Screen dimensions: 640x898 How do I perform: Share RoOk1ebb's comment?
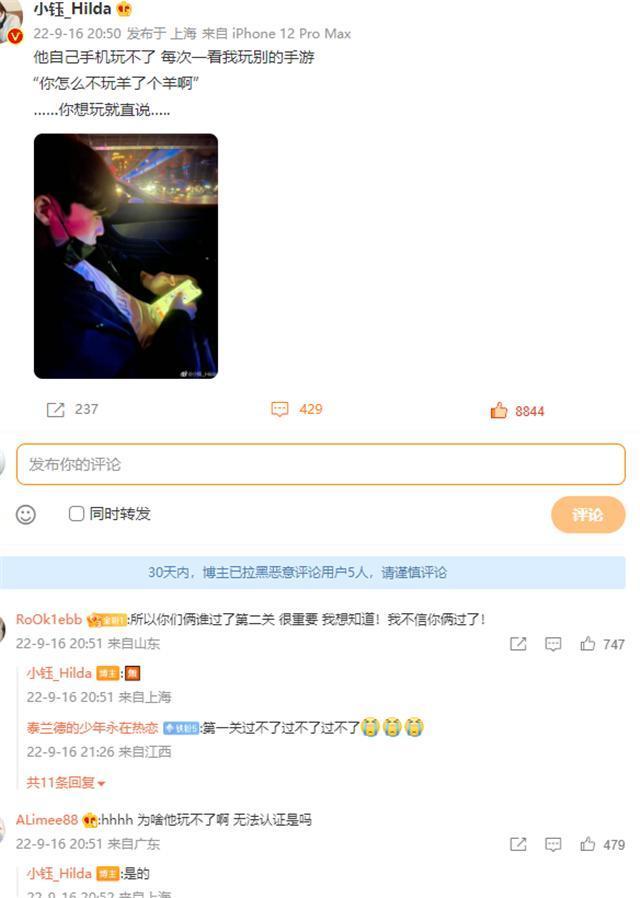(518, 644)
